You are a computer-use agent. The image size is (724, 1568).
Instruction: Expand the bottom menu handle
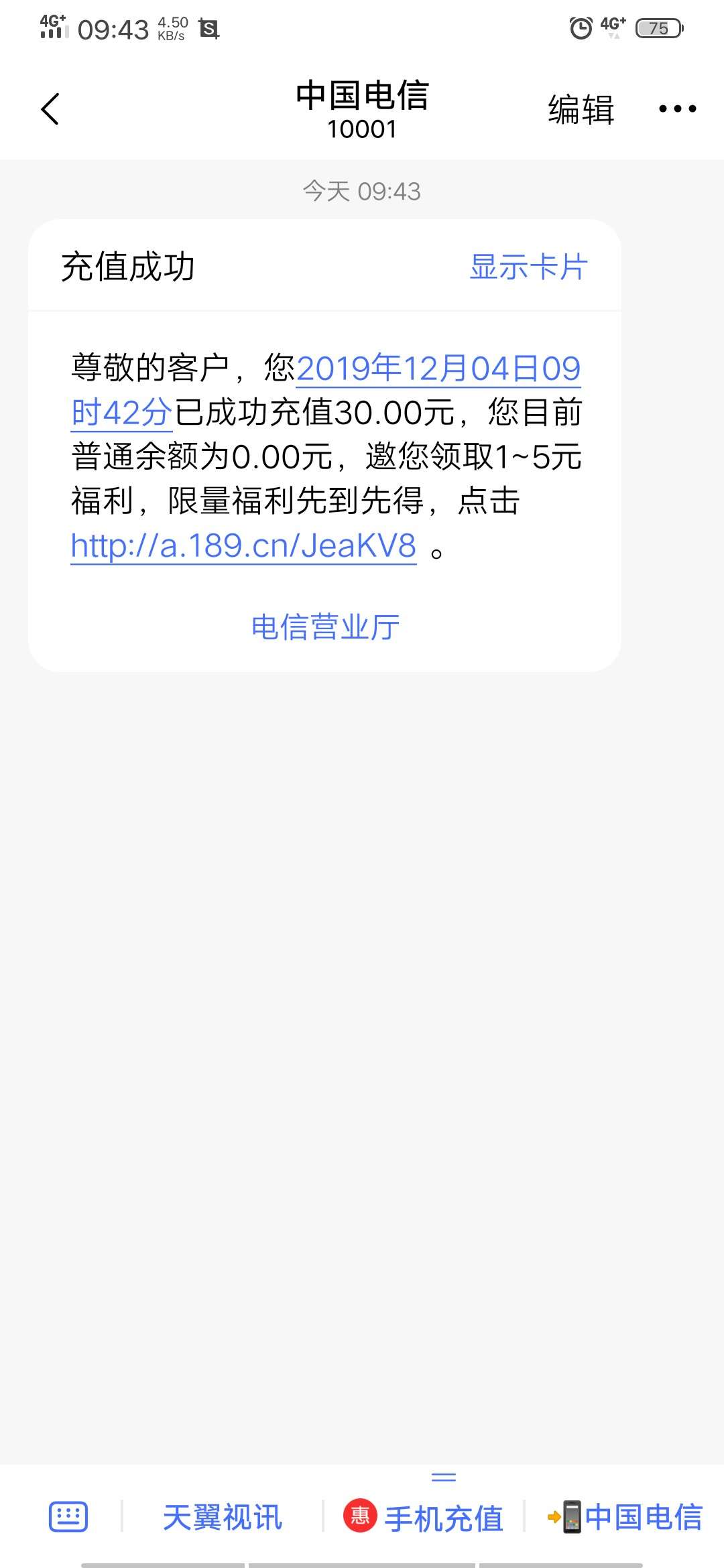[444, 1477]
